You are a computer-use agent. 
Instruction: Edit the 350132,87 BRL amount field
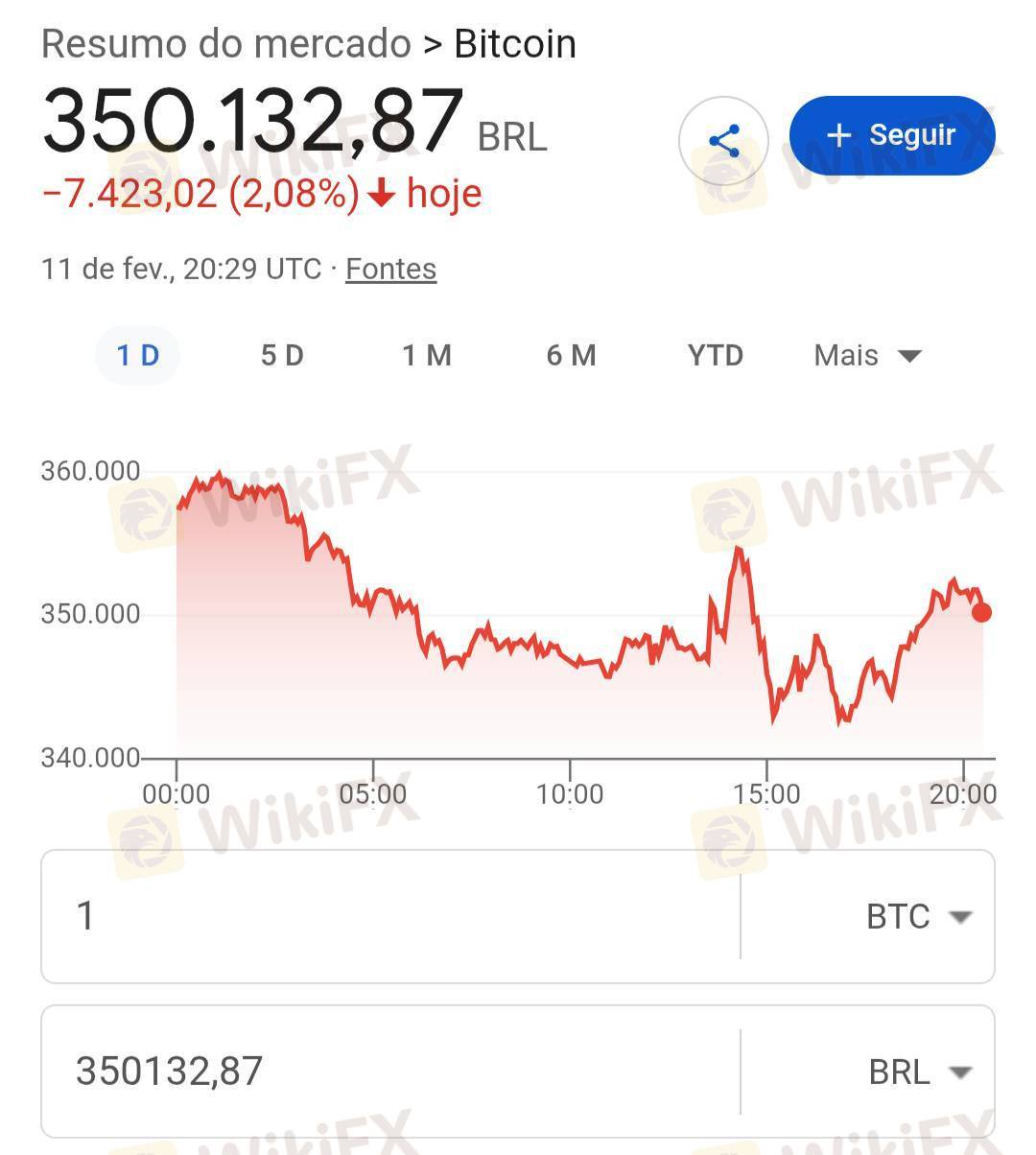click(391, 1072)
